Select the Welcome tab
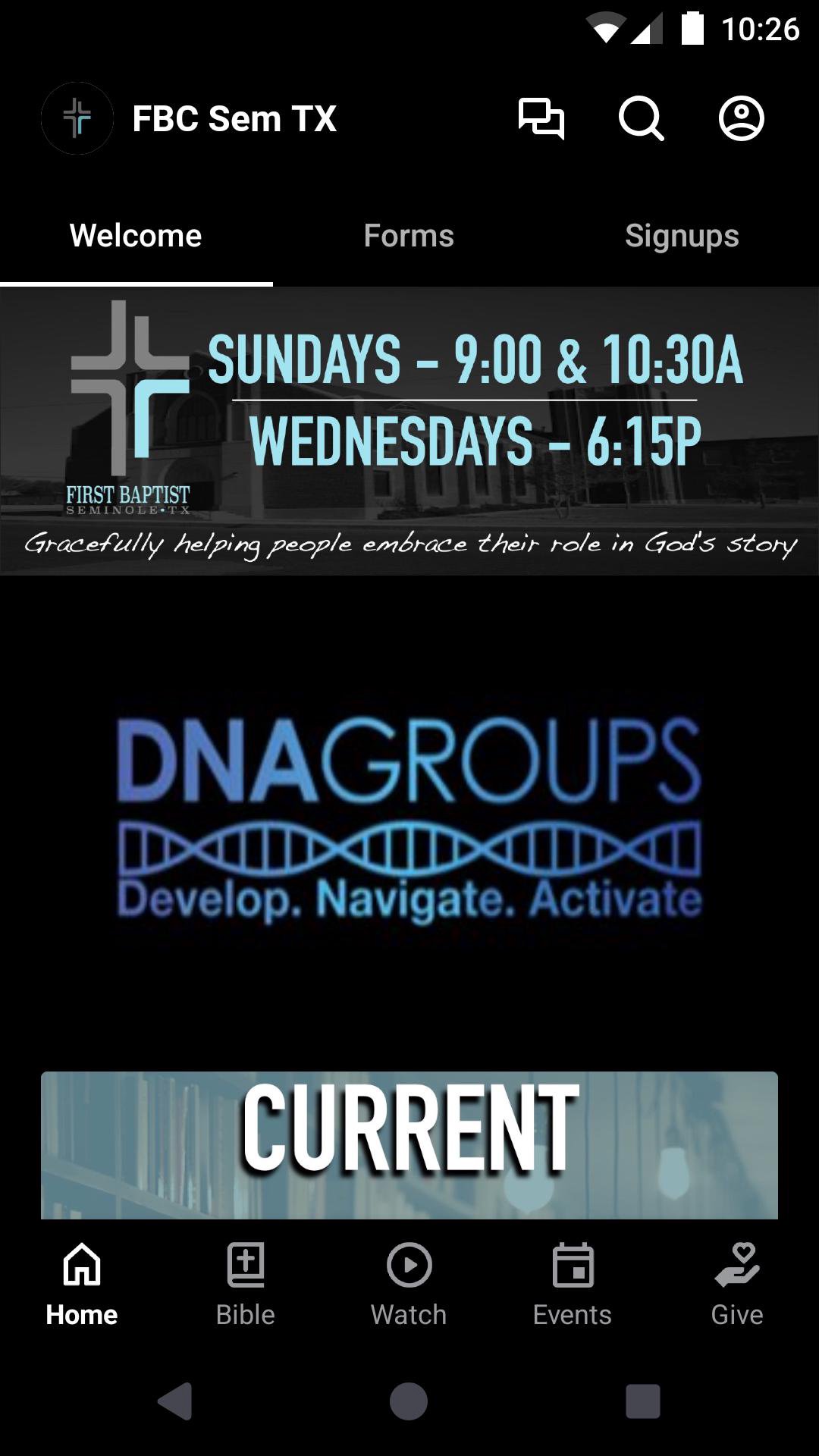Image resolution: width=819 pixels, height=1456 pixels. pyautogui.click(x=136, y=236)
